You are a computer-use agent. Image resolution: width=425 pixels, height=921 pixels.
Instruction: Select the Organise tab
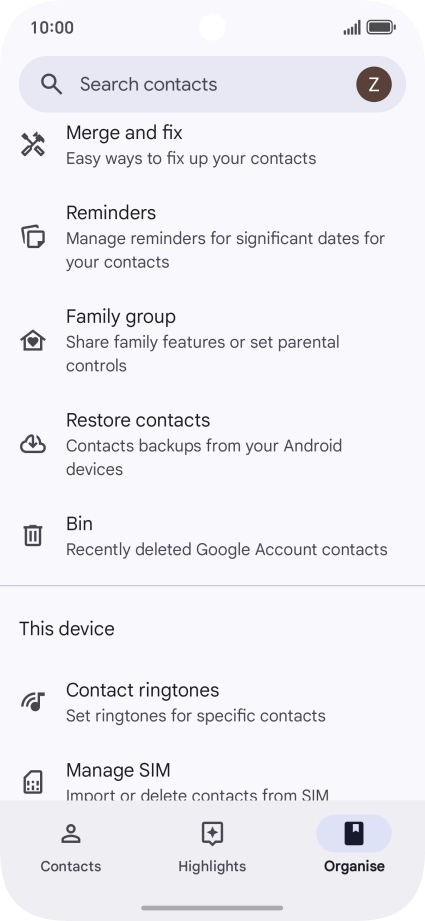click(x=354, y=846)
